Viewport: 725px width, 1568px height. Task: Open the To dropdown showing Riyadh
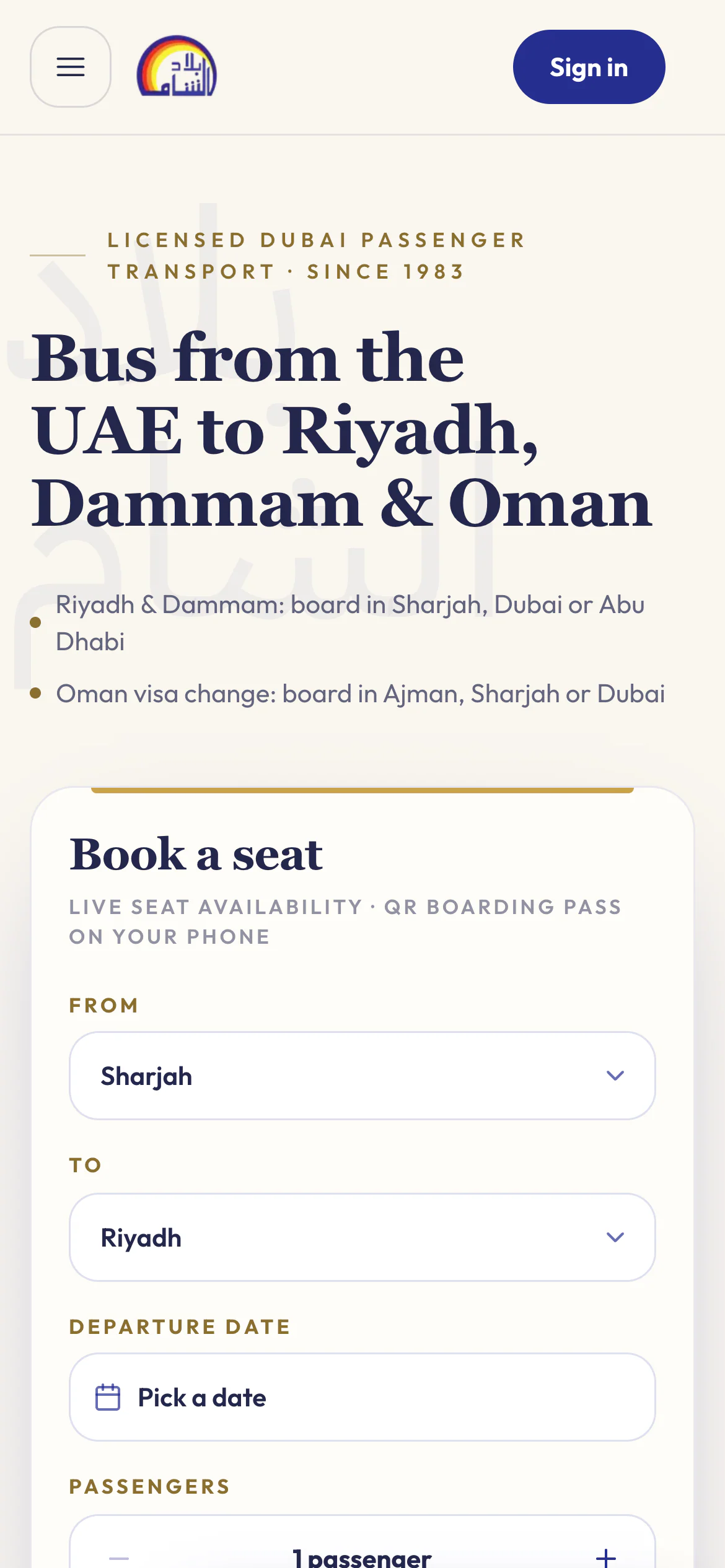click(362, 1237)
